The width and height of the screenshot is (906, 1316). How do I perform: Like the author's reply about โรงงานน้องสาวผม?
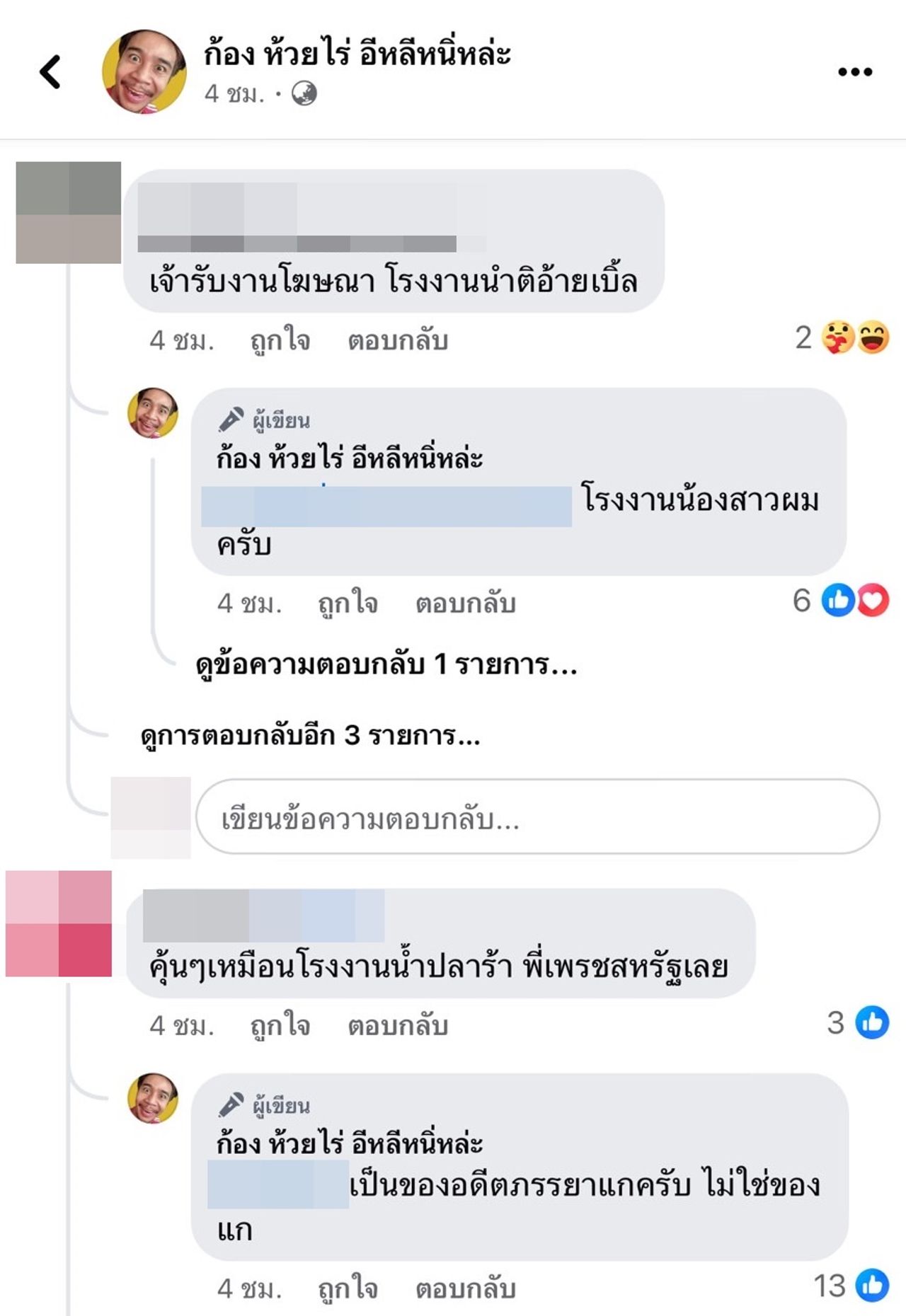(x=348, y=604)
